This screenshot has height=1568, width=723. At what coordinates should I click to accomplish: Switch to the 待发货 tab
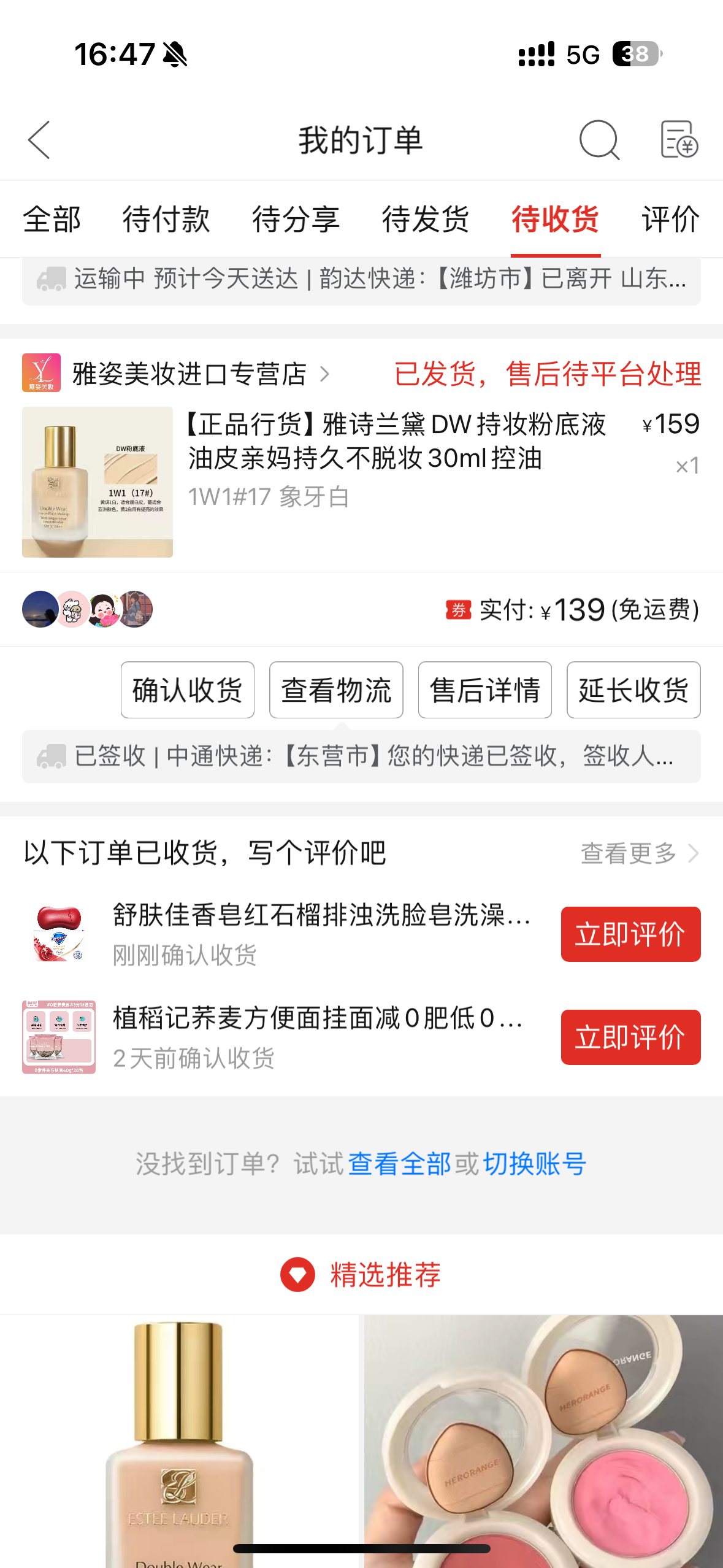(426, 219)
